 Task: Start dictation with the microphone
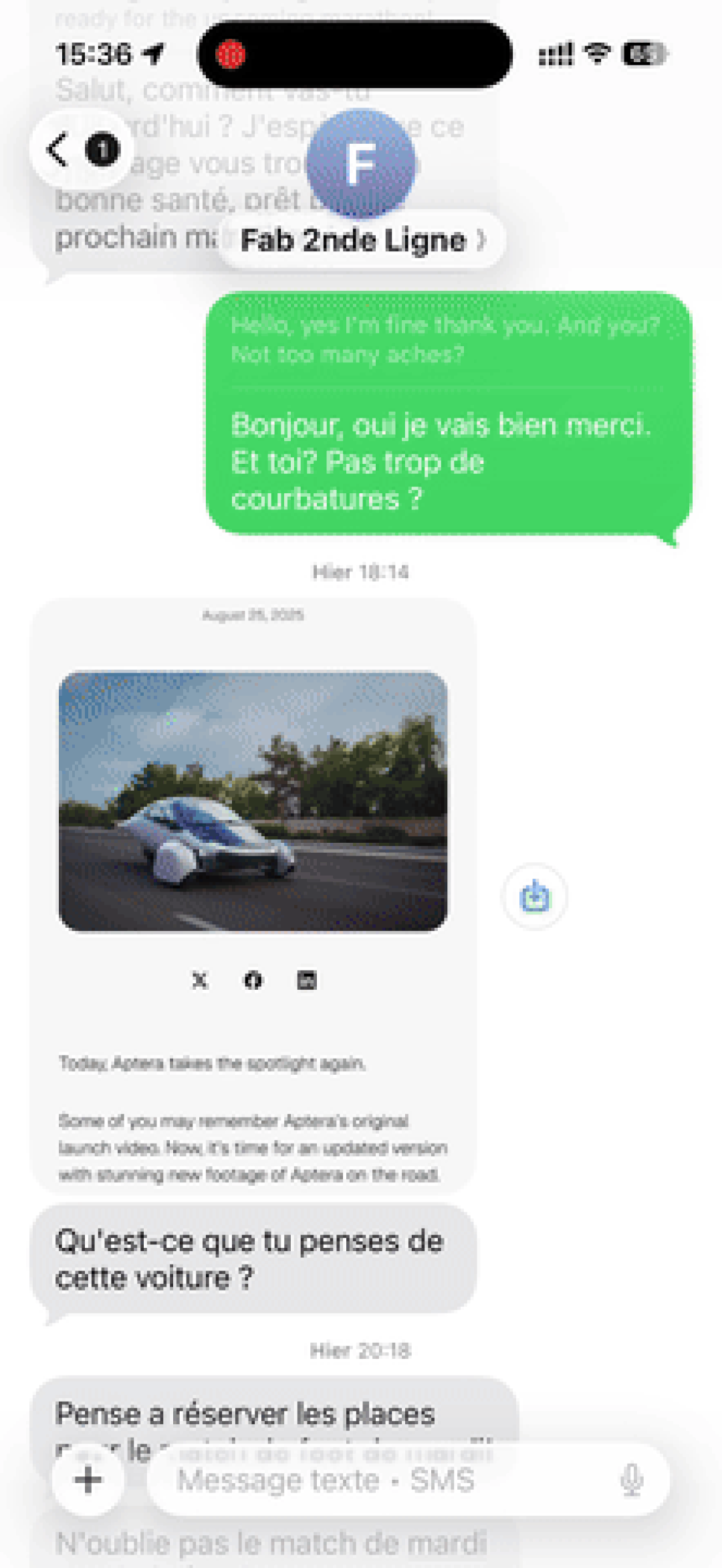coord(631,1479)
